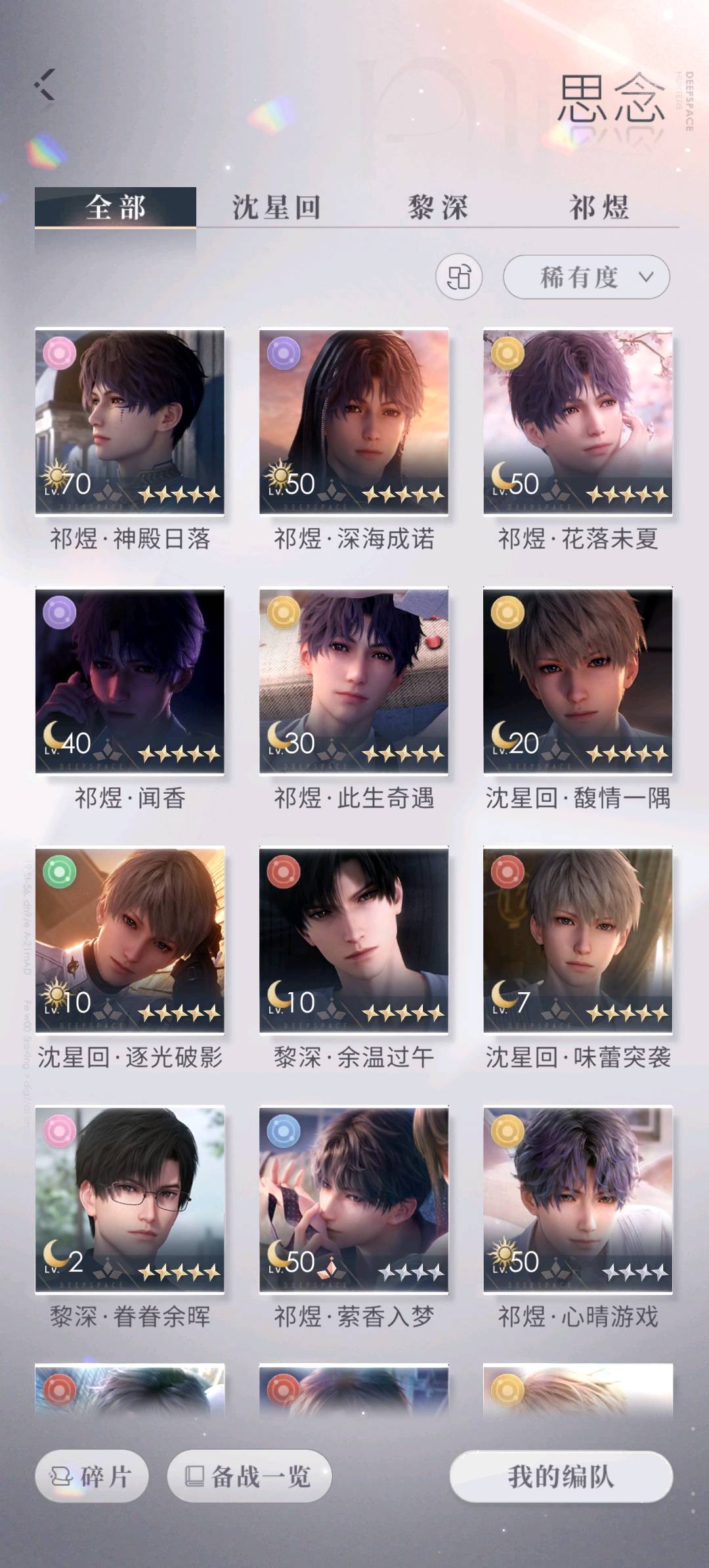Switch to the 祁煜 tab
The image size is (709, 1568).
[x=599, y=207]
